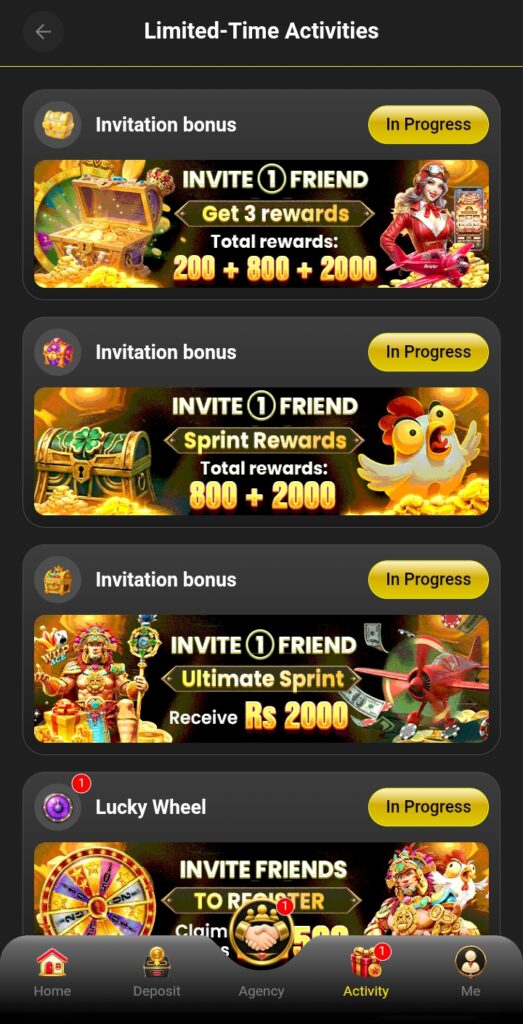Tap In Progress for the Ultimate Sprint bonus
The height and width of the screenshot is (1024, 523).
coord(428,579)
